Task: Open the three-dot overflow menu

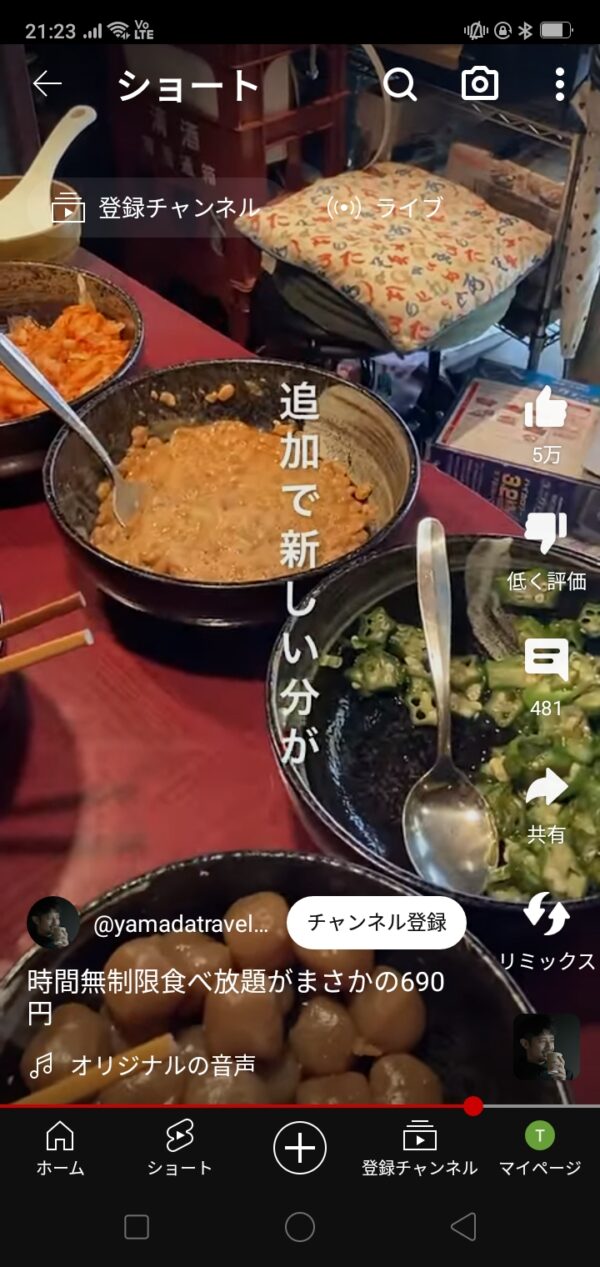Action: point(559,85)
